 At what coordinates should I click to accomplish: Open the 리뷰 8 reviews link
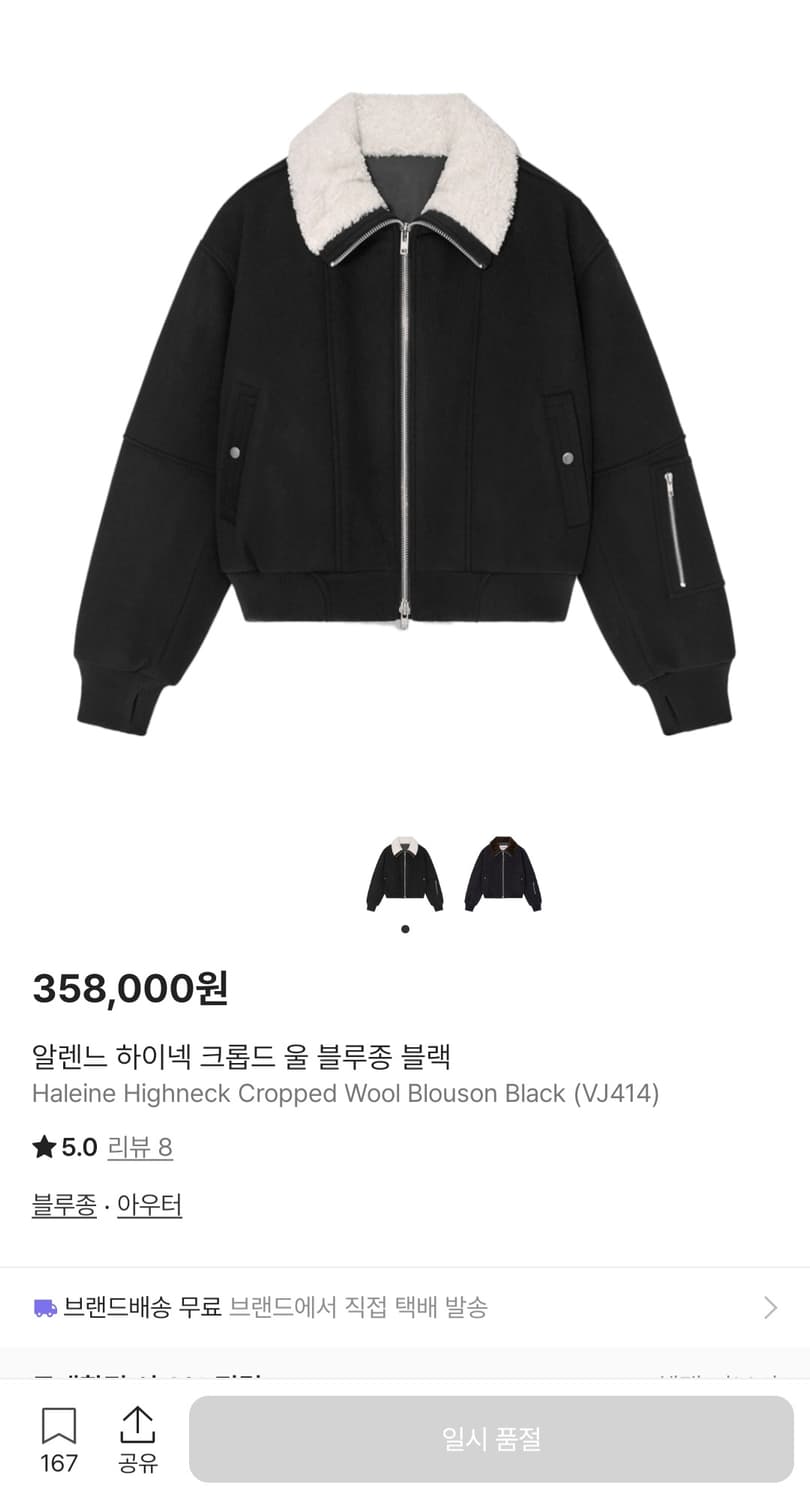coord(140,1149)
